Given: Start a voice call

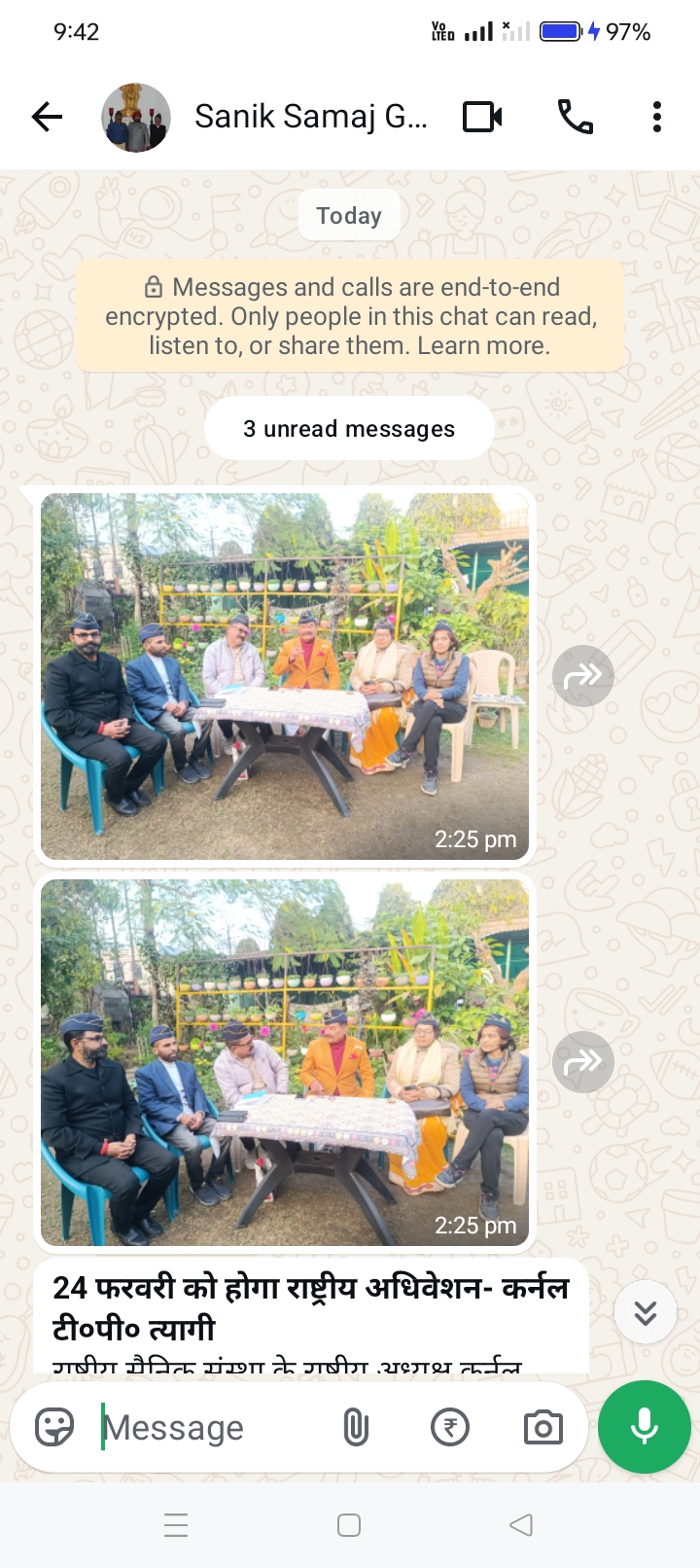Looking at the screenshot, I should (575, 118).
